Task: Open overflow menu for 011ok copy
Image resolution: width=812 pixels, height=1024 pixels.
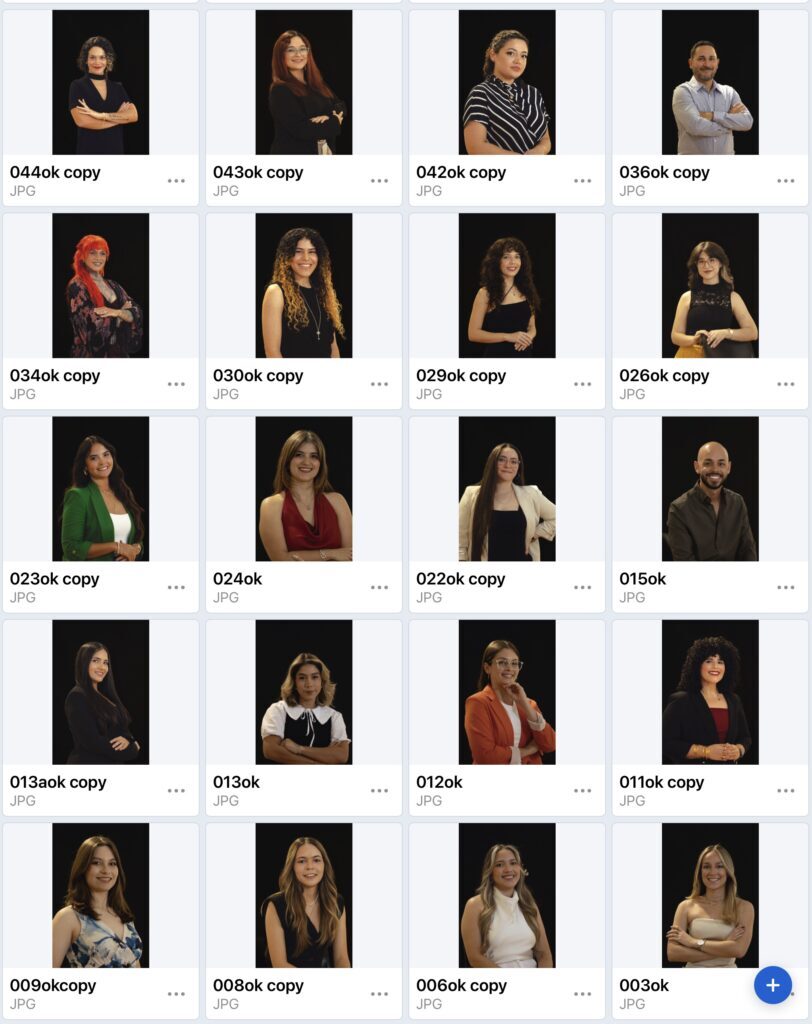Action: [x=785, y=791]
